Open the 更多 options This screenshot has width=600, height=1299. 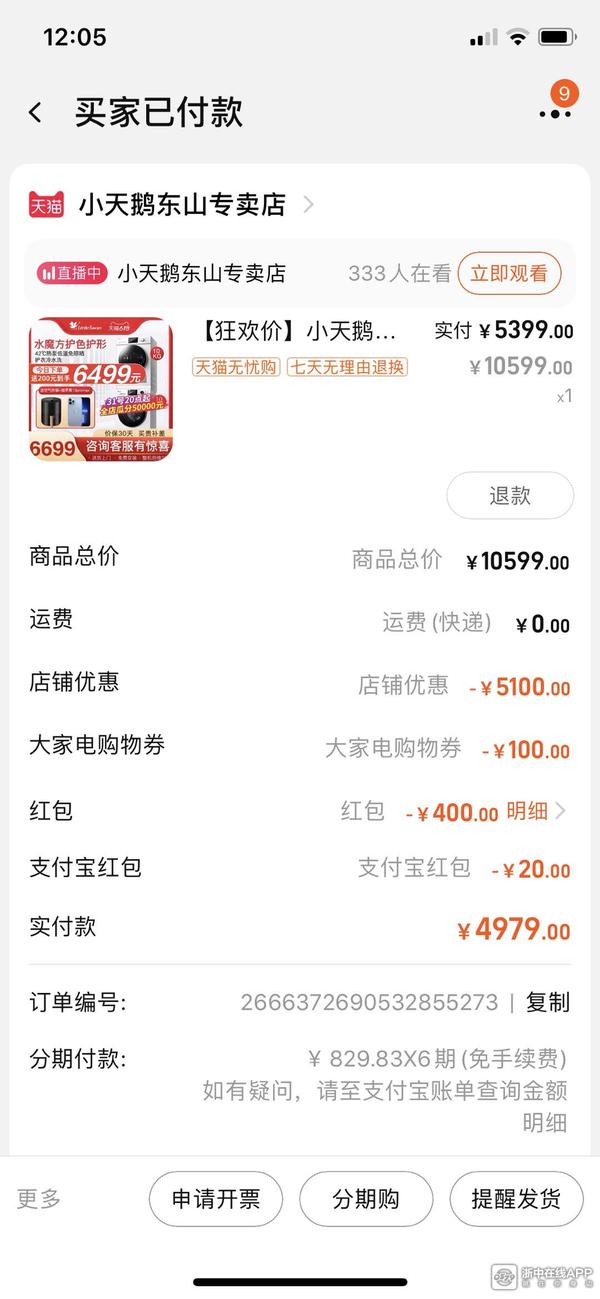39,1199
